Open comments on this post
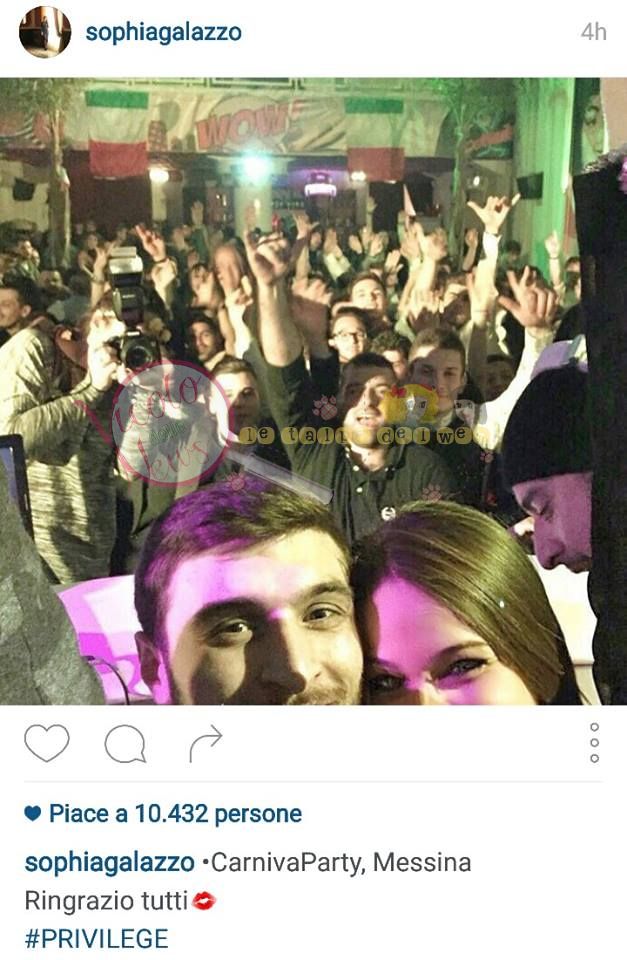 125,744
